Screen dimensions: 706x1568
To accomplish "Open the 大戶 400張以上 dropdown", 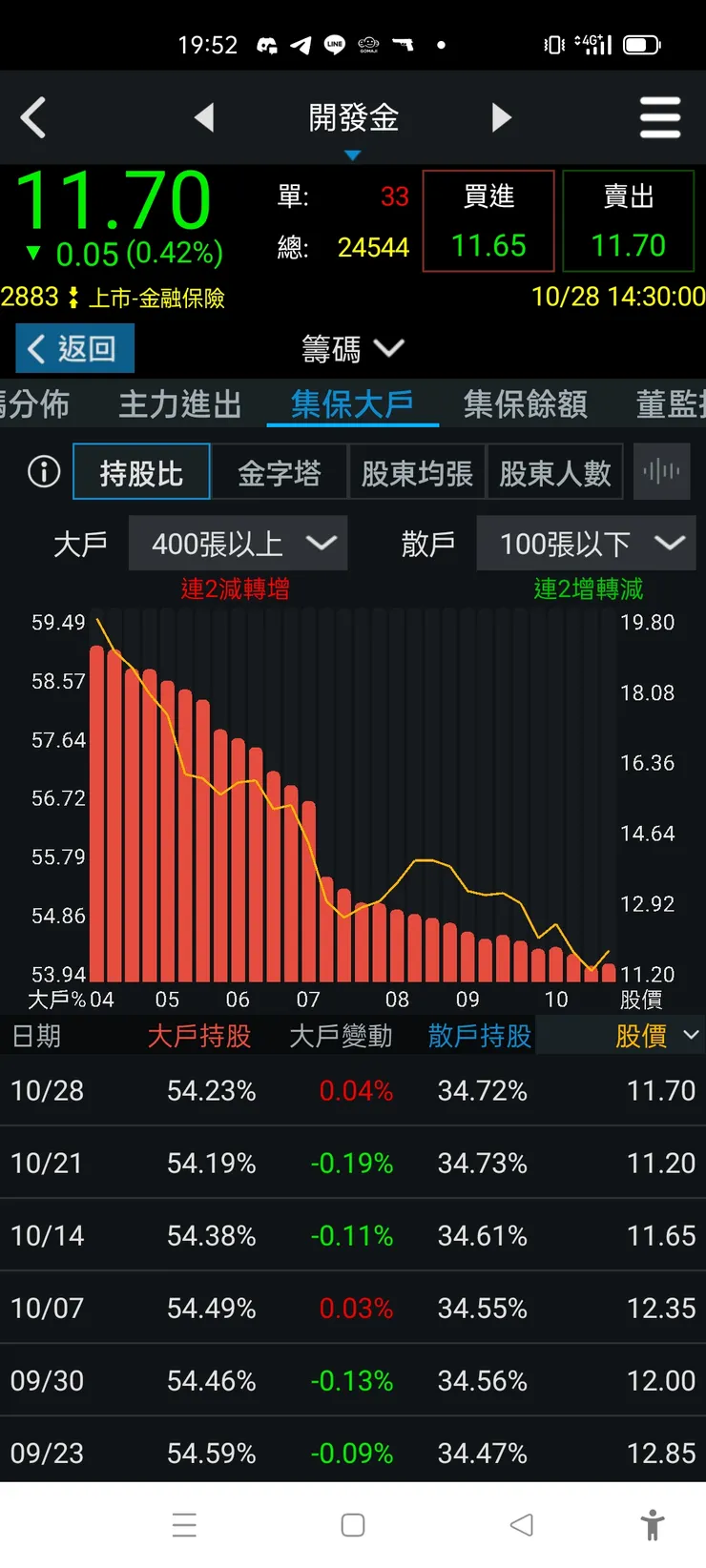I will (x=238, y=543).
